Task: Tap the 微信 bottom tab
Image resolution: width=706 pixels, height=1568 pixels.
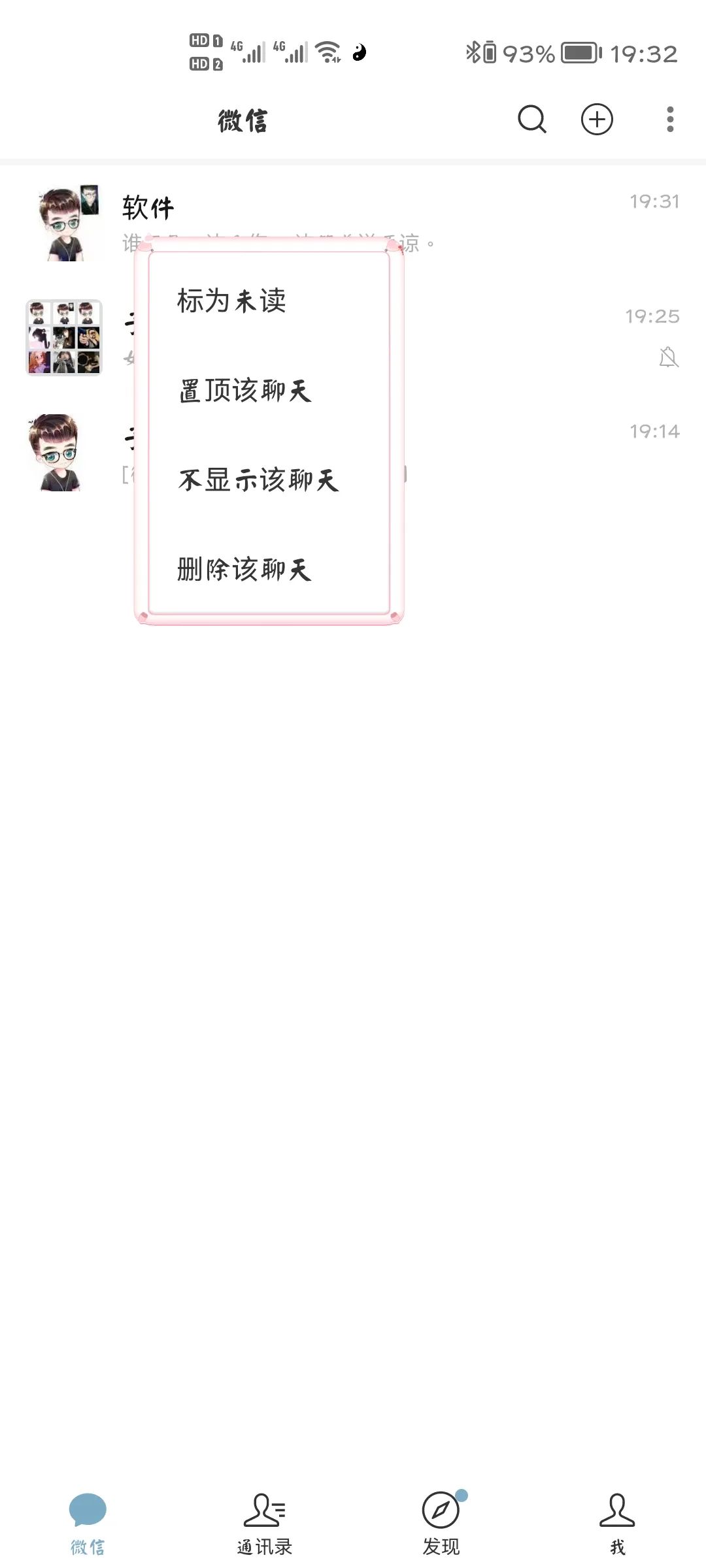Action: coord(88,1524)
